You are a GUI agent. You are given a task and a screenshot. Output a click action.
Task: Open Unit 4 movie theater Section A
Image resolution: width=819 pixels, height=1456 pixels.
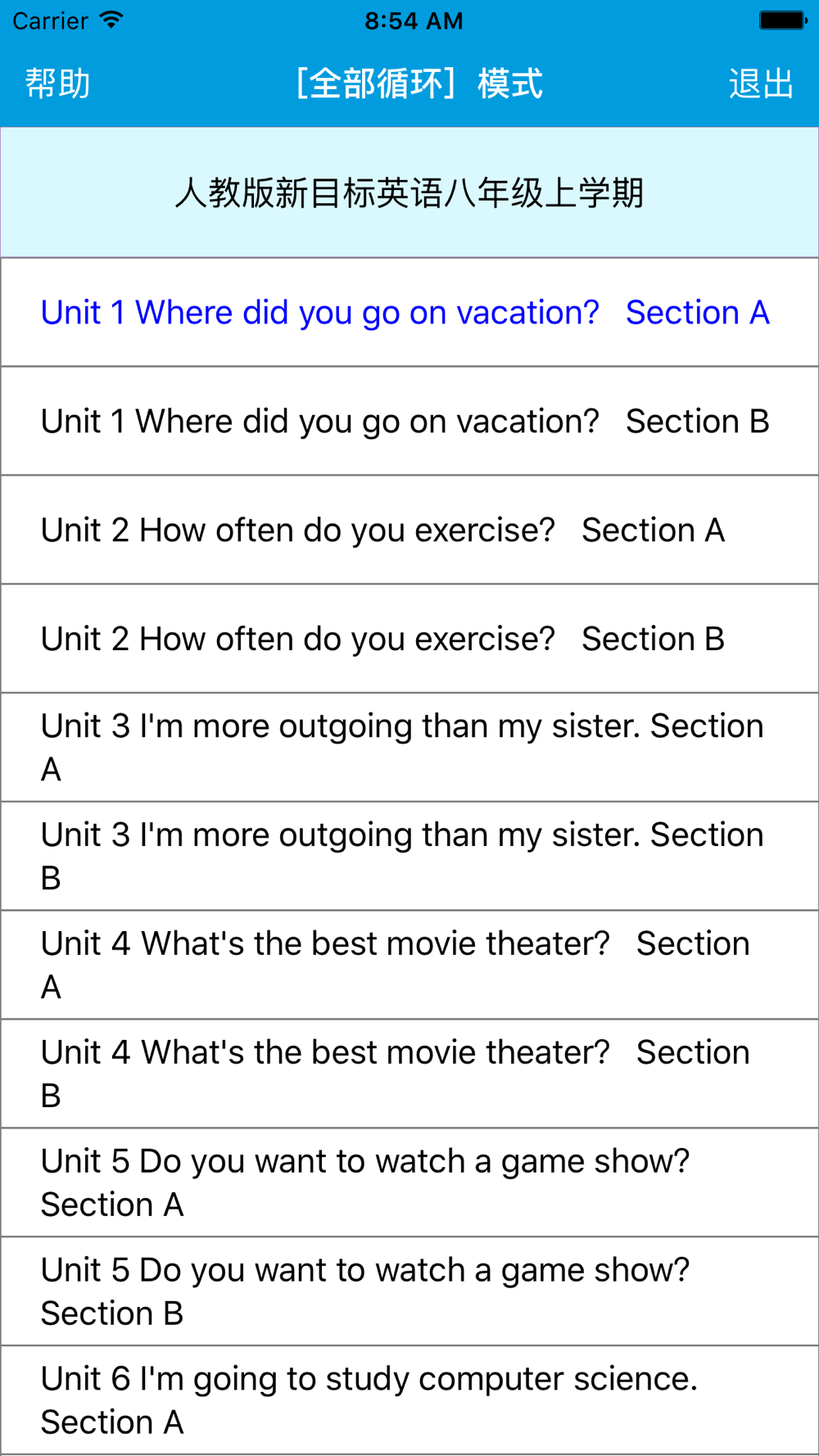click(409, 965)
